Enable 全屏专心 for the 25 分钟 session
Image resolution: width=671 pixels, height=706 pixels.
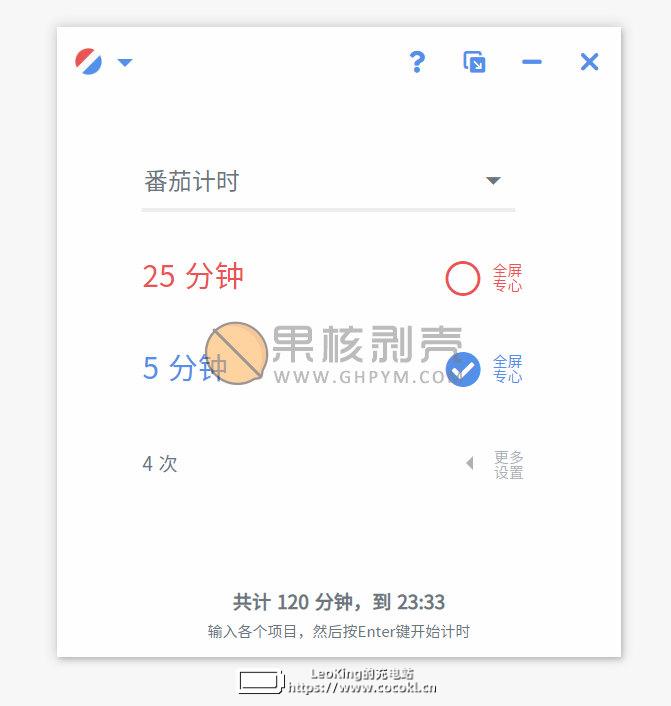(463, 278)
